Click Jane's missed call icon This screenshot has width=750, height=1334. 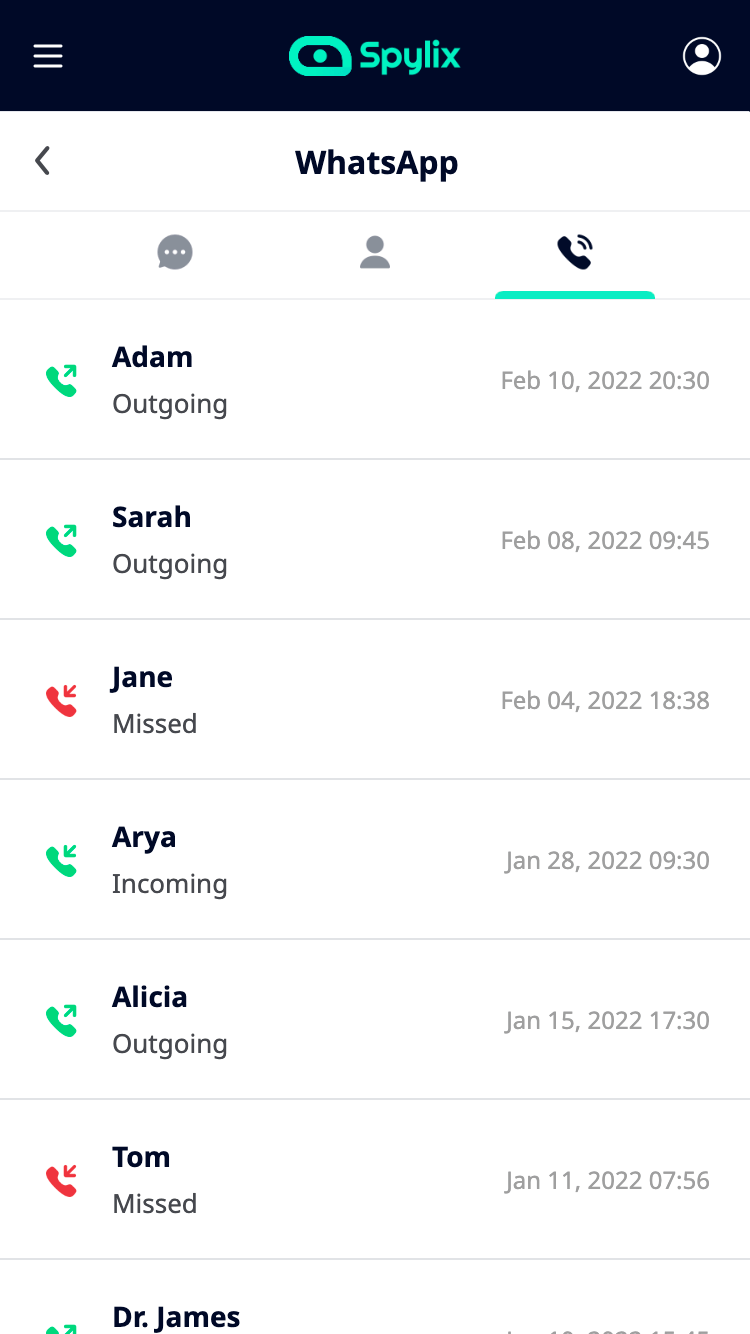pos(61,700)
